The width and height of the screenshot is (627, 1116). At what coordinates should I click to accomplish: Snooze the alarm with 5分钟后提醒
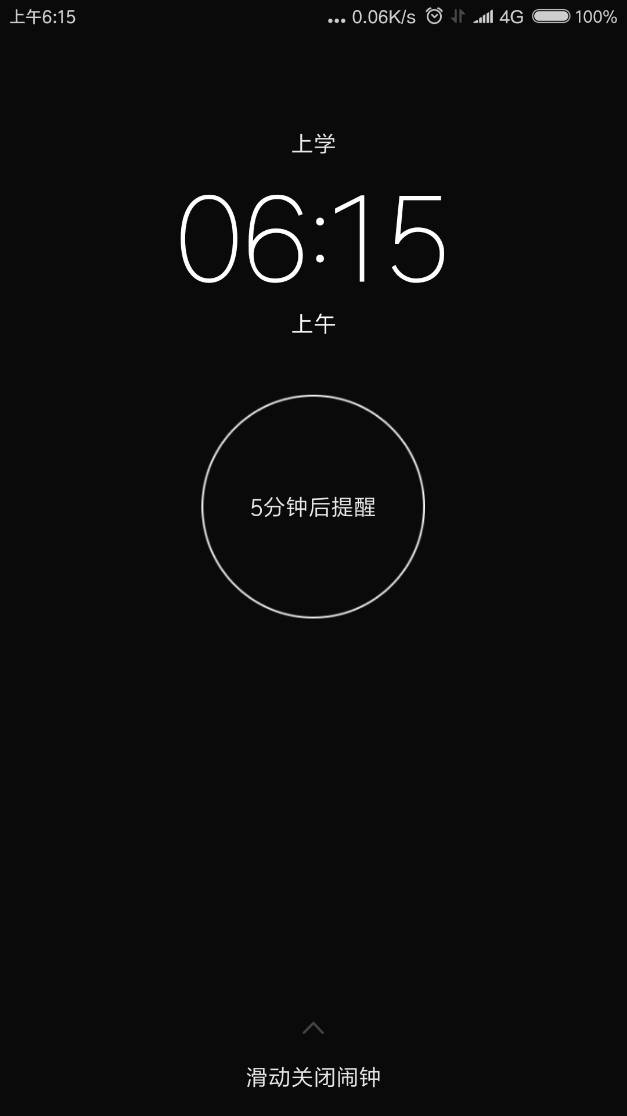pos(313,507)
